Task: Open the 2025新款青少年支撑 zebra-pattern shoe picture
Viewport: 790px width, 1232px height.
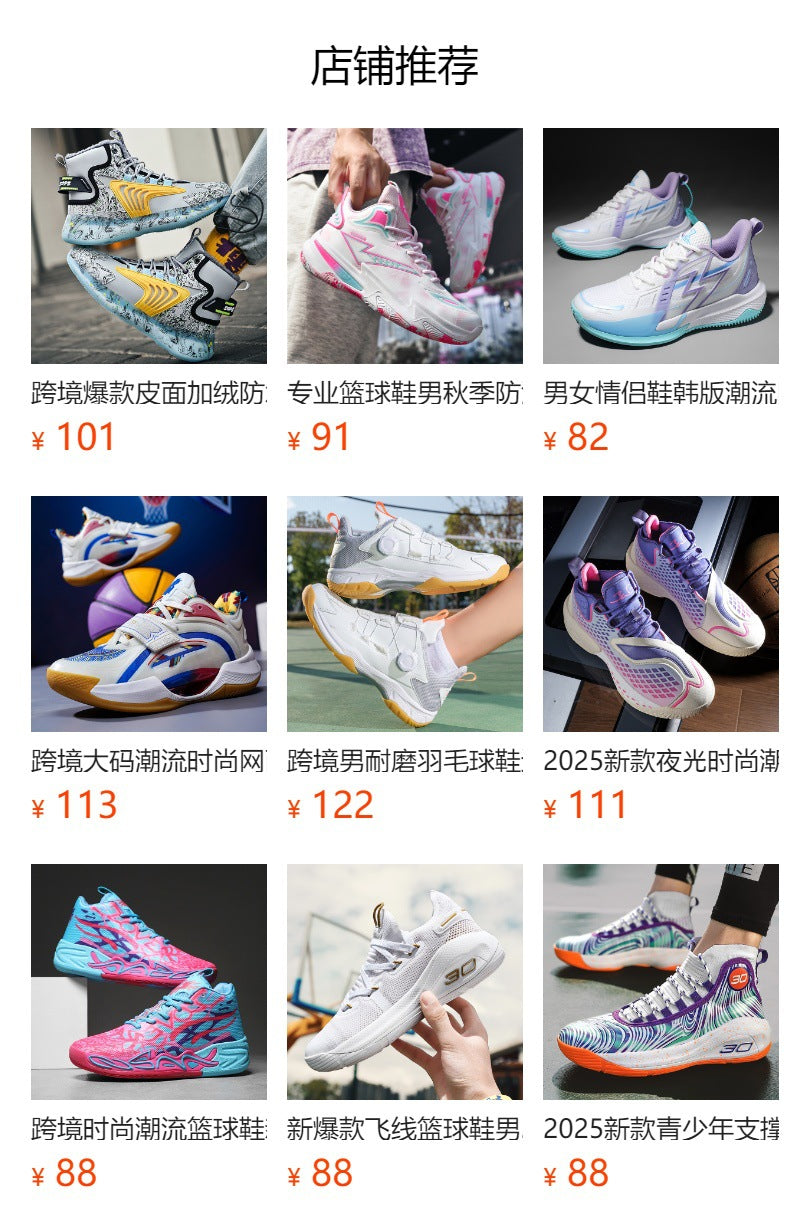Action: [655, 978]
